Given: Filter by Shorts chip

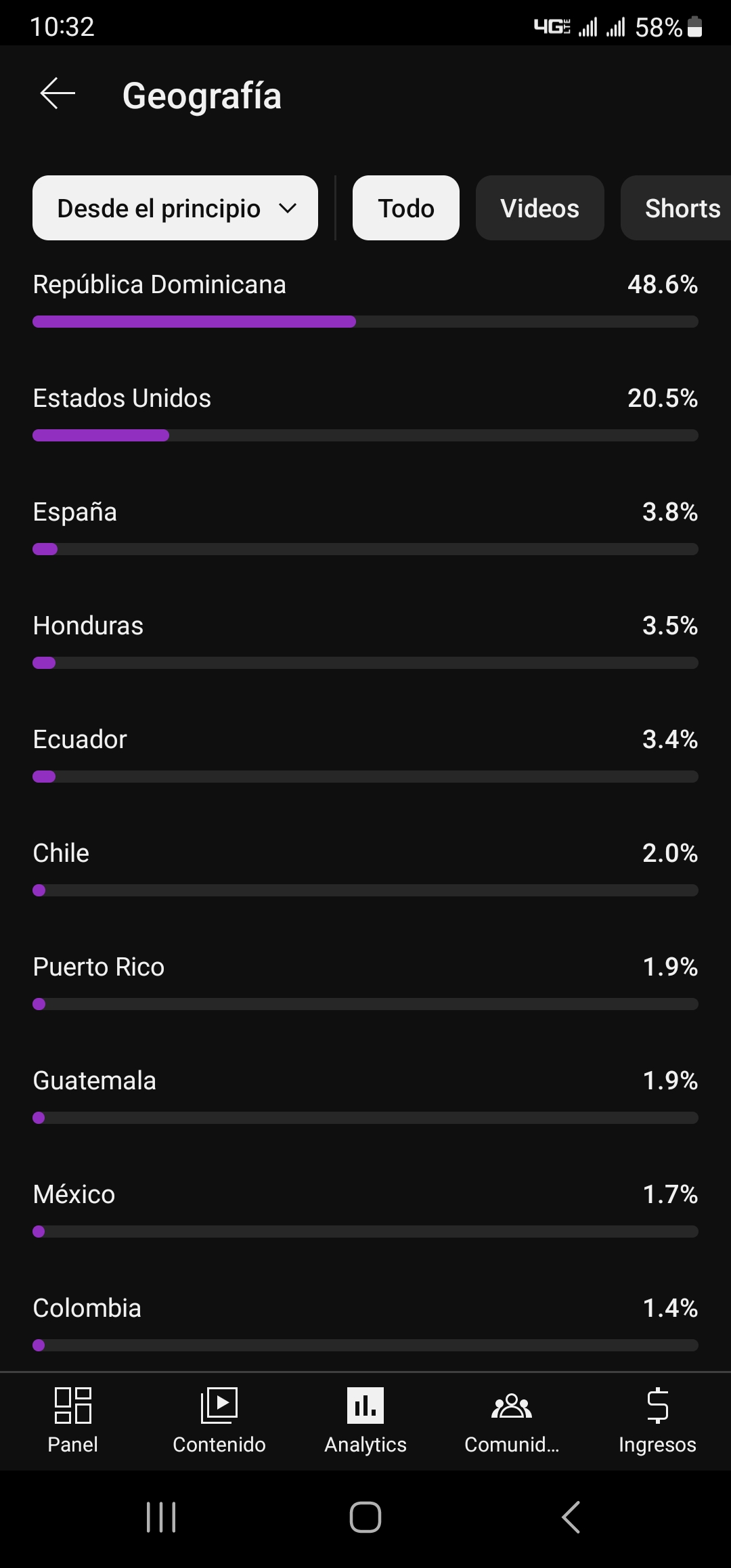Looking at the screenshot, I should click(677, 208).
